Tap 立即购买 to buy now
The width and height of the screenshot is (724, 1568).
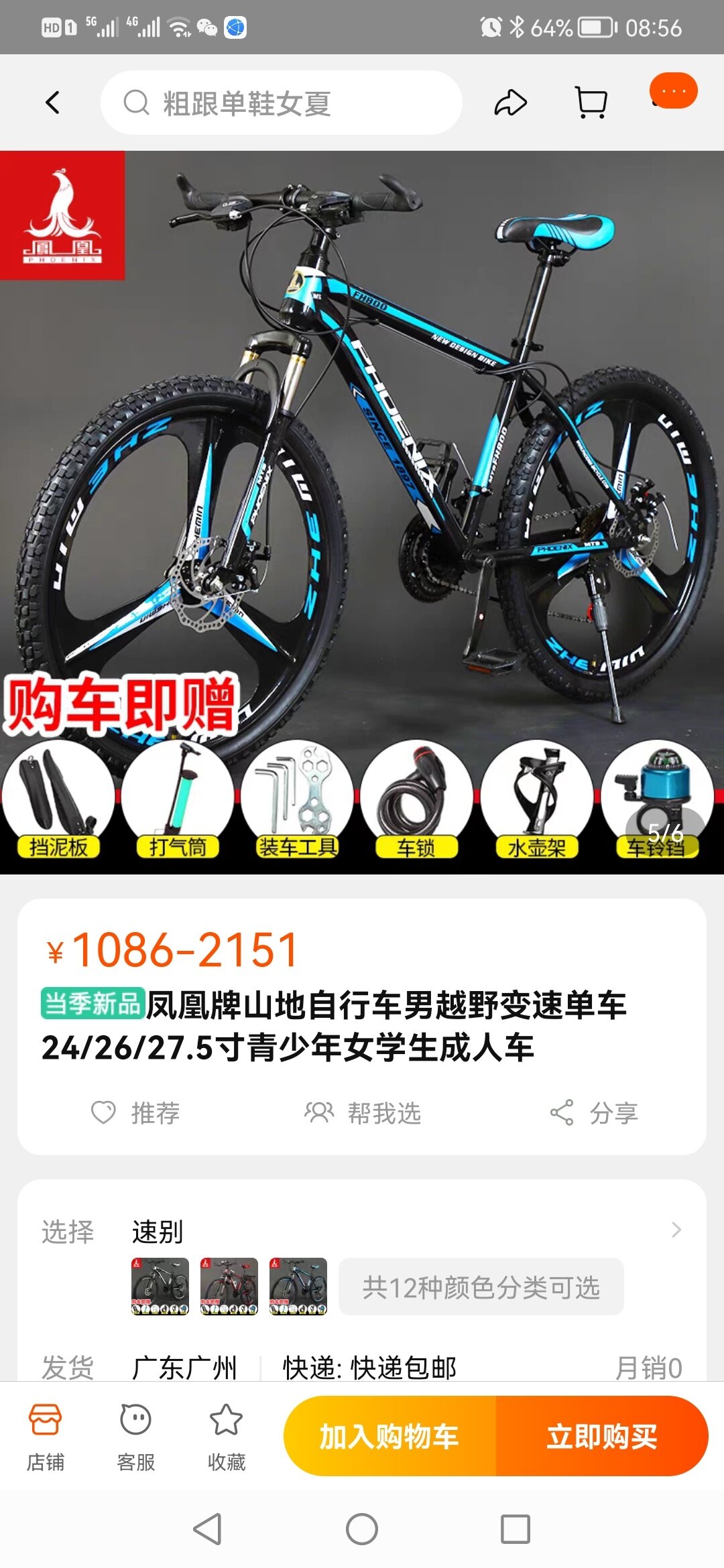click(601, 1436)
